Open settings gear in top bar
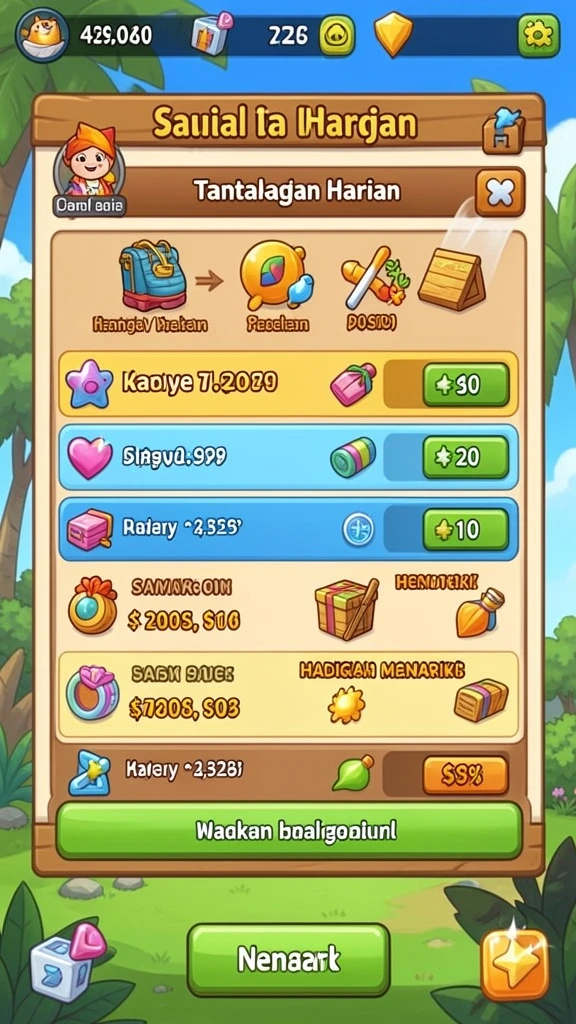 pyautogui.click(x=539, y=36)
